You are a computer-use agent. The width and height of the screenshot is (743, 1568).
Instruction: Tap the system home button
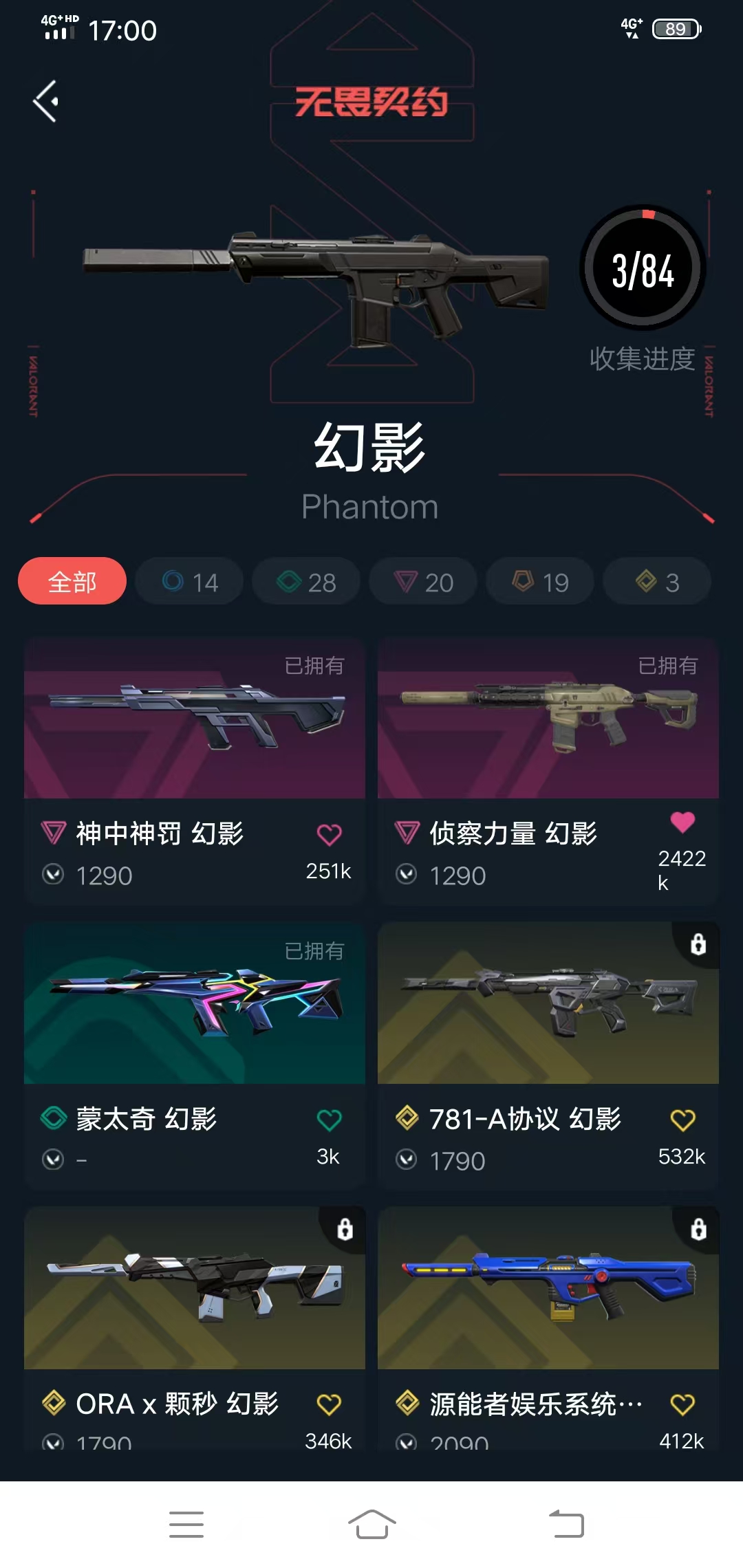tap(371, 1524)
